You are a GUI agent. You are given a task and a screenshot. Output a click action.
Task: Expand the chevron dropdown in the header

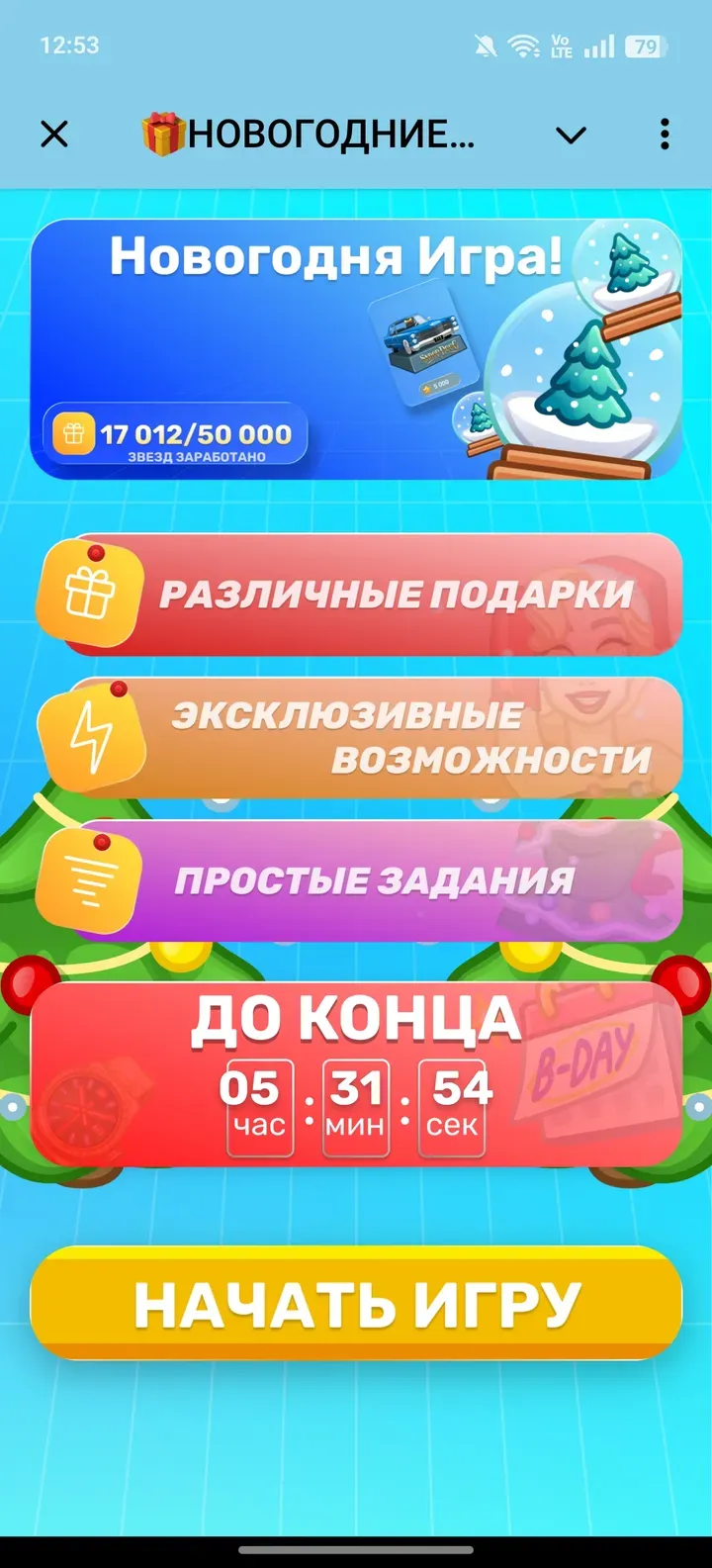(572, 136)
